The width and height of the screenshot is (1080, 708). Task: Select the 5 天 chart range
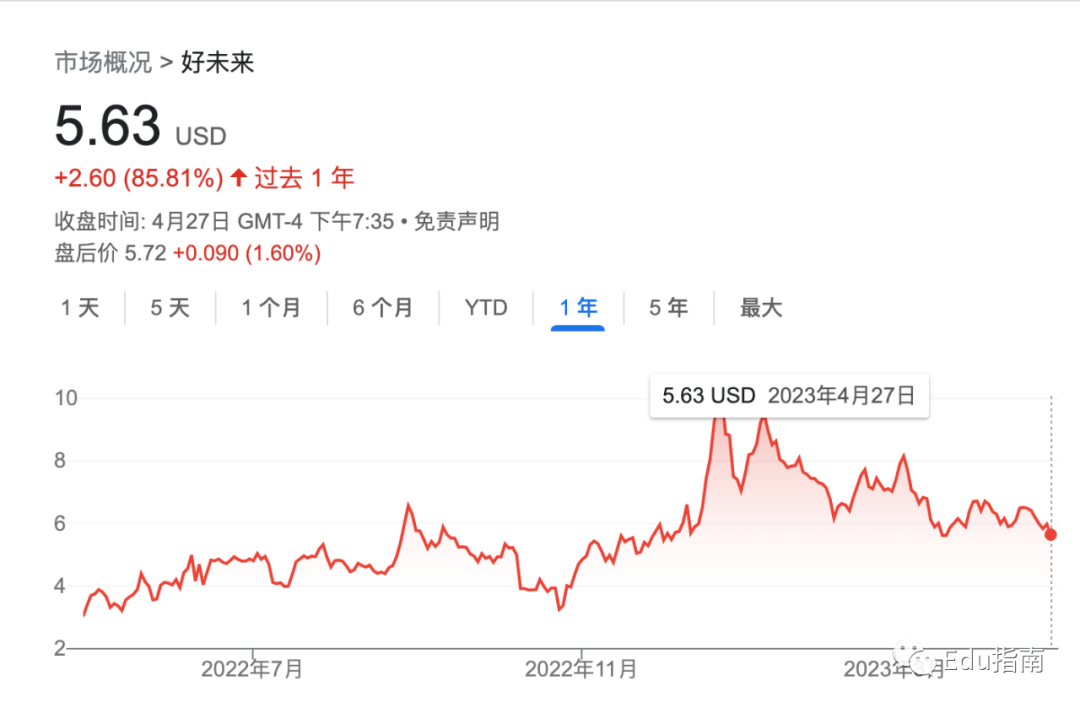point(170,308)
